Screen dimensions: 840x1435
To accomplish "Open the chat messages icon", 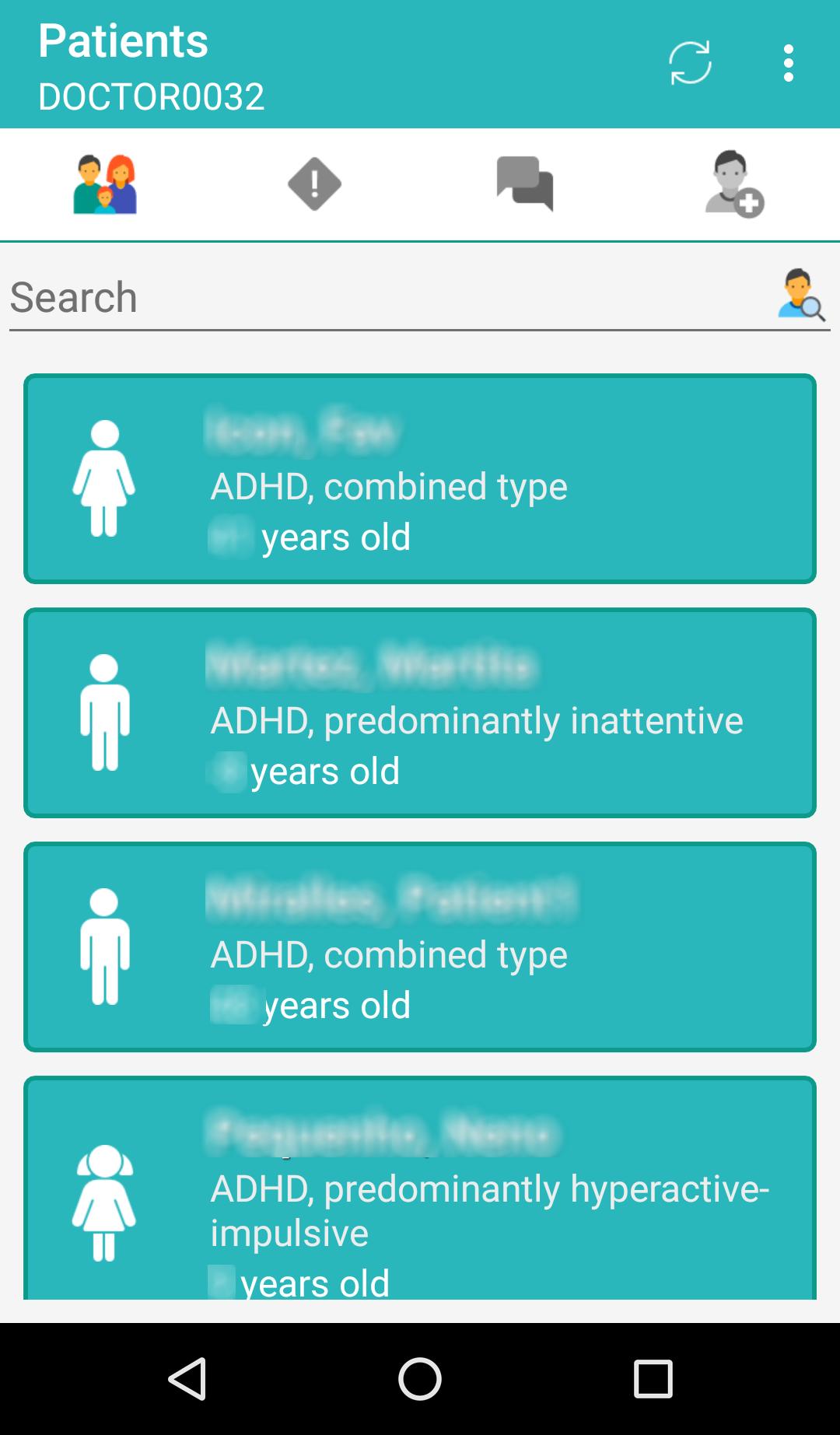I will pos(524,184).
